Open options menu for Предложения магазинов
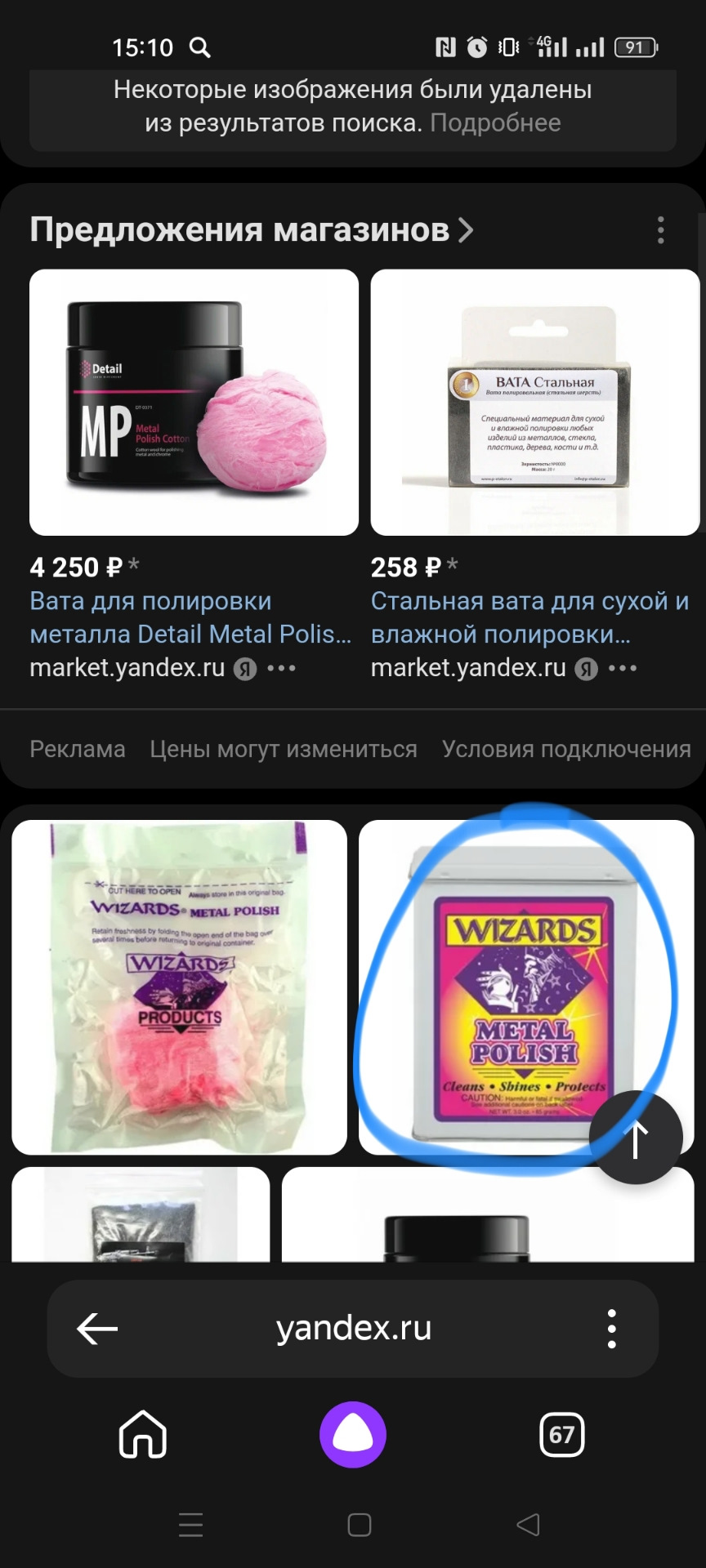Screen dimensions: 706x1568 point(660,230)
